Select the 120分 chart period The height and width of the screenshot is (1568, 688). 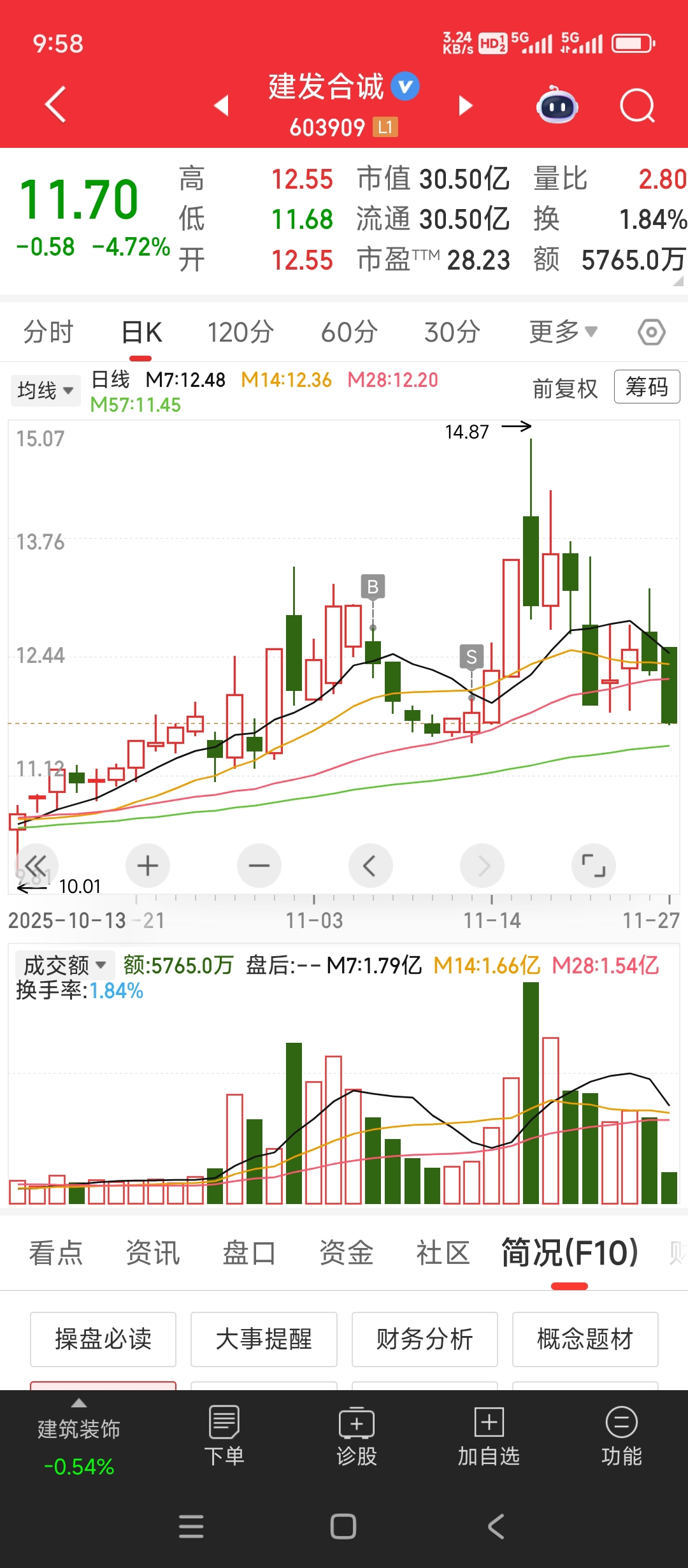(x=240, y=332)
